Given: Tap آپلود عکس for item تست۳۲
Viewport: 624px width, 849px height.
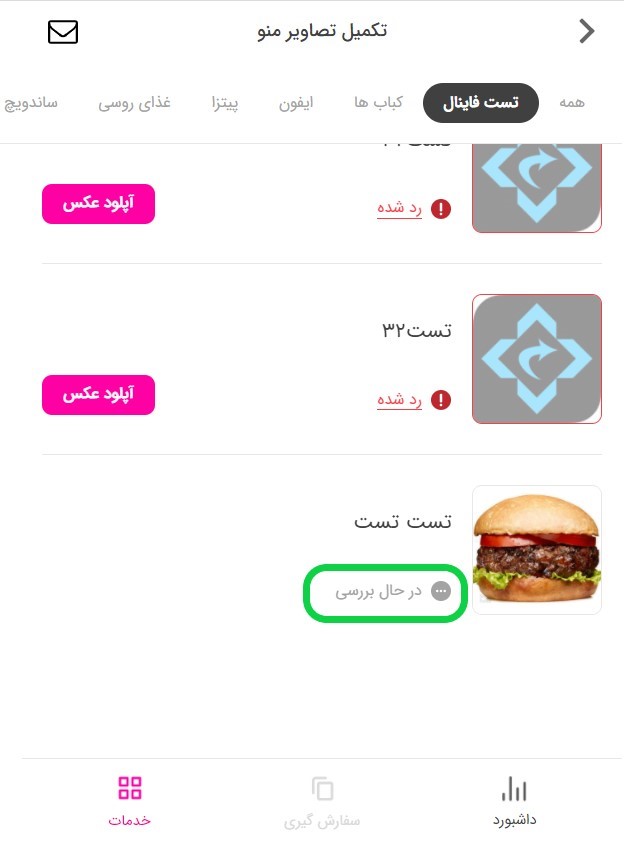Looking at the screenshot, I should coord(98,395).
